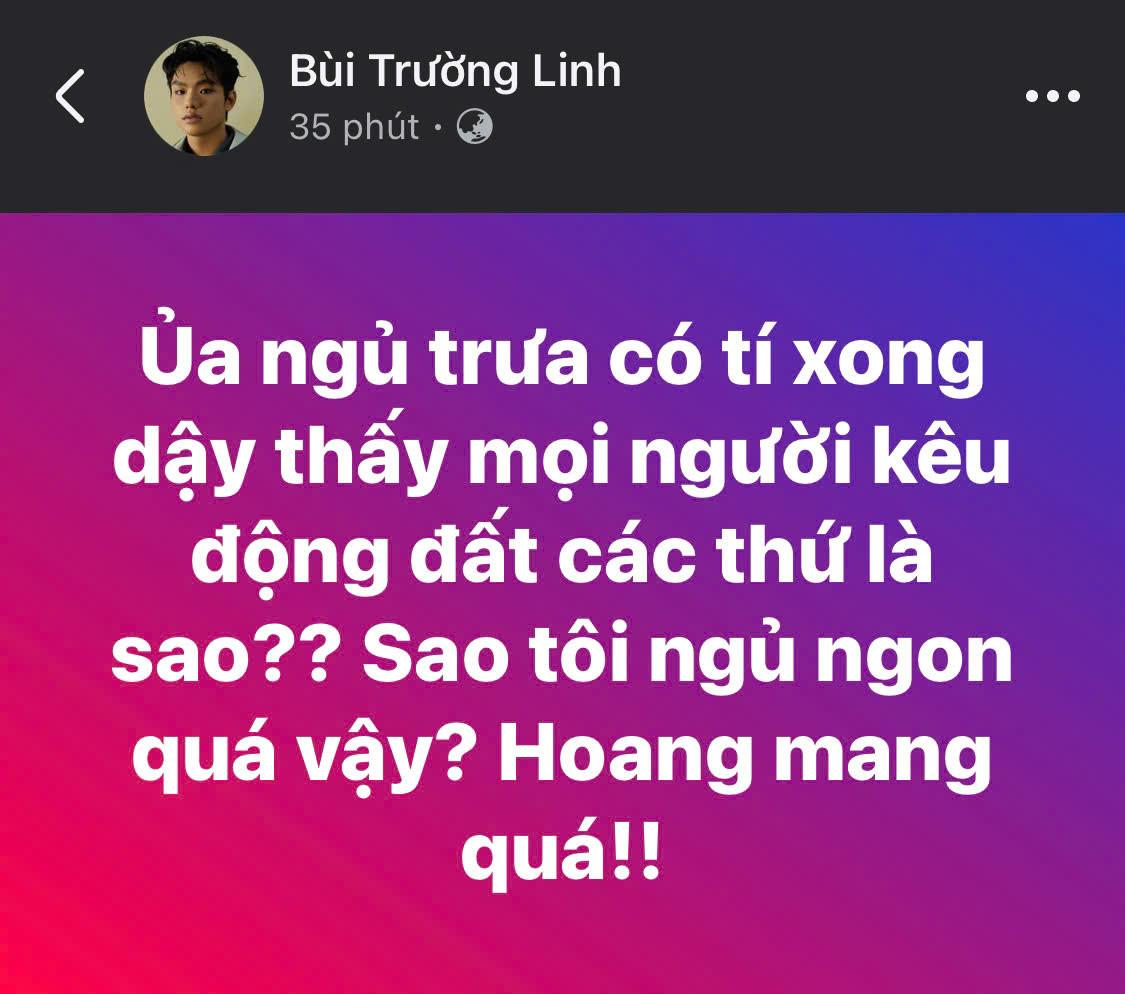This screenshot has height=994, width=1125.
Task: Open the three-dot overflow menu
Action: [x=1052, y=97]
